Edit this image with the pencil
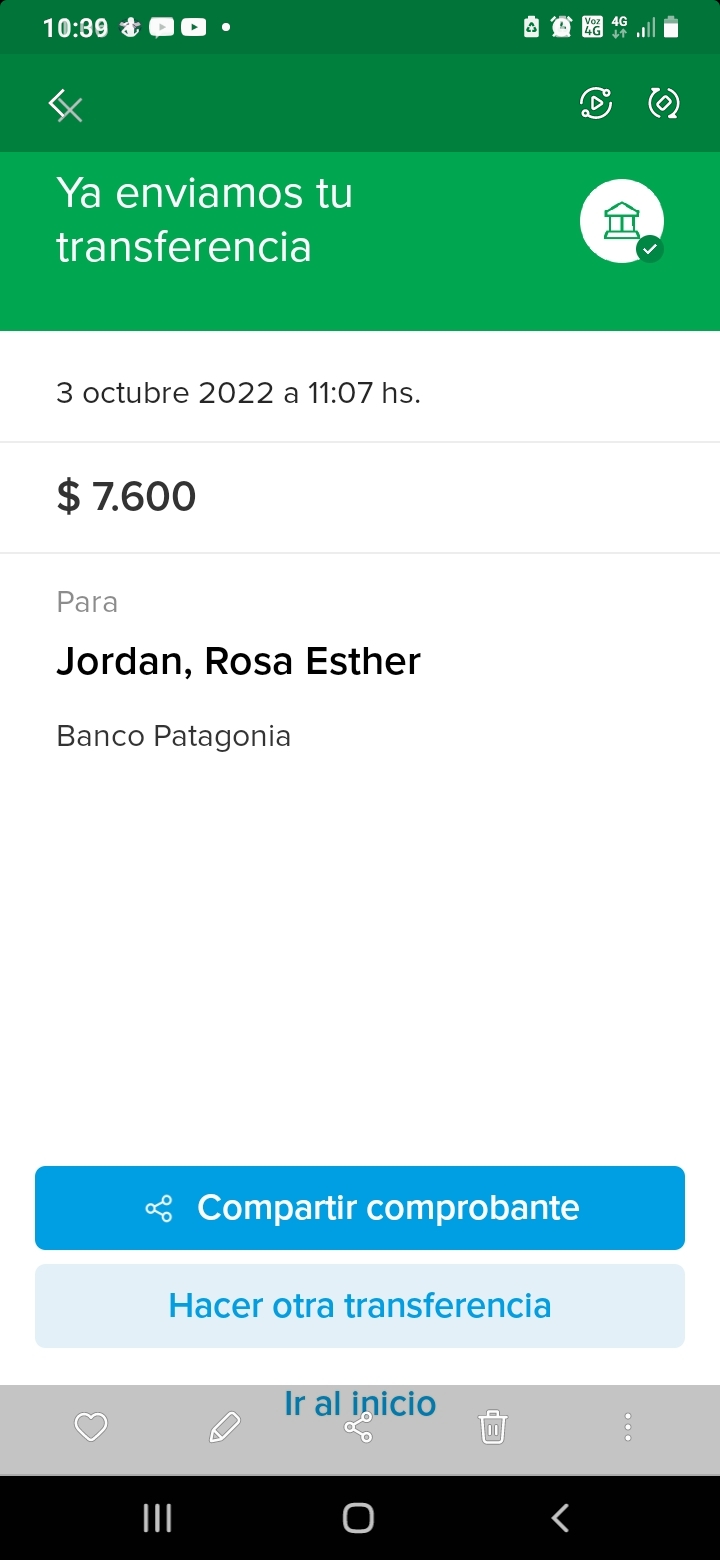 tap(225, 1427)
